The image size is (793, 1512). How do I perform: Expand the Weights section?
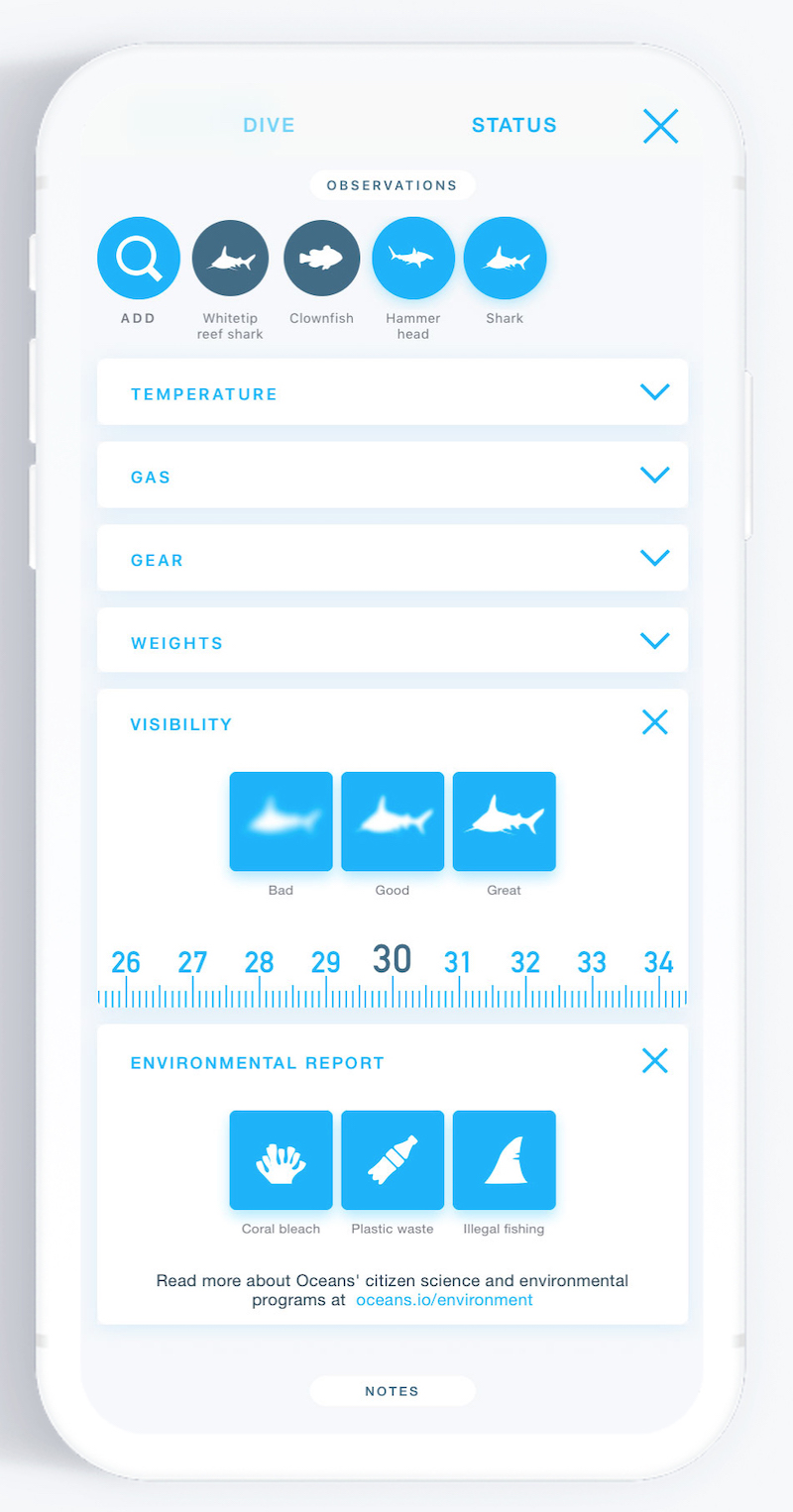[x=393, y=641]
